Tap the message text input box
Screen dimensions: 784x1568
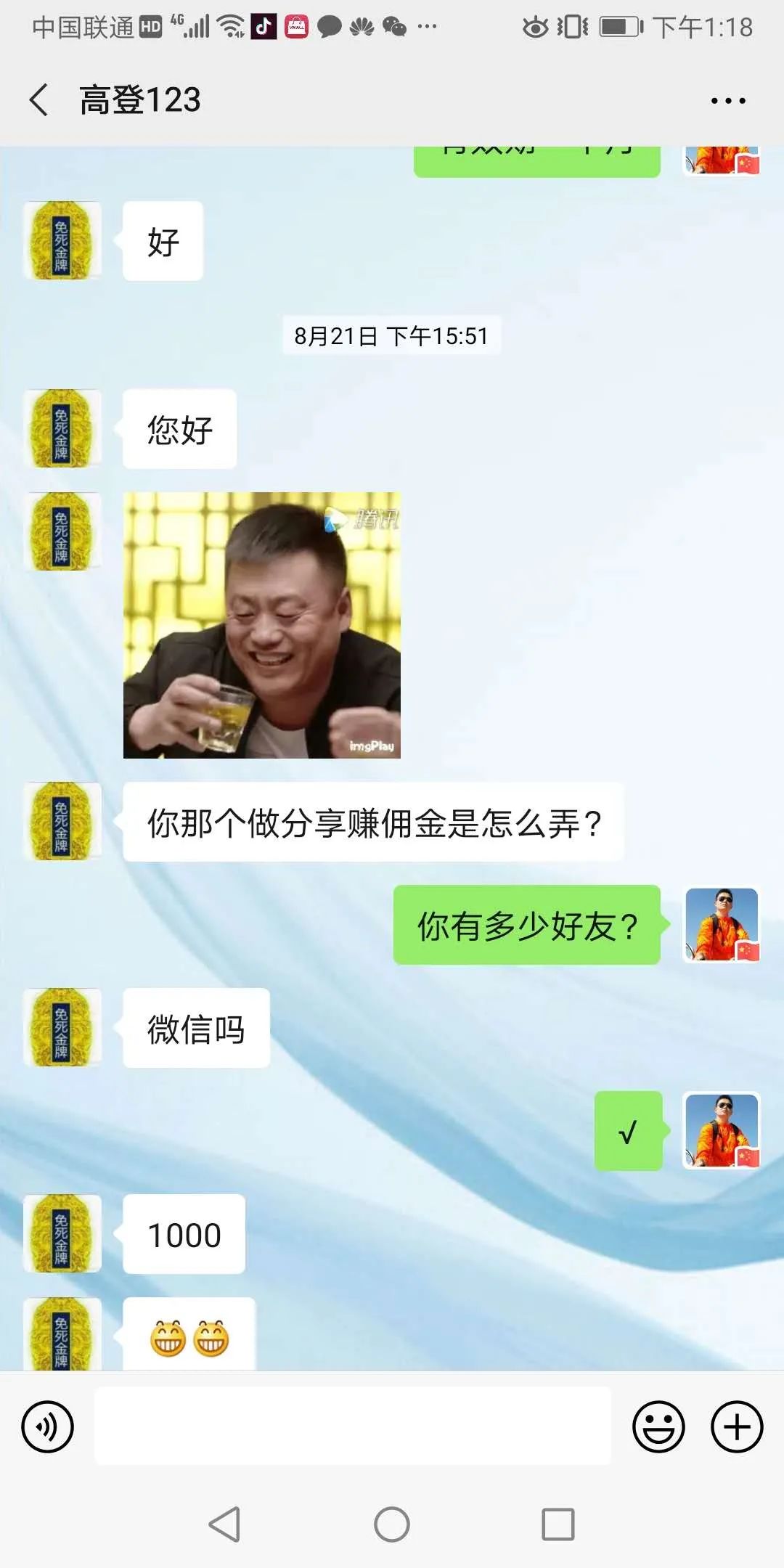[x=353, y=1426]
